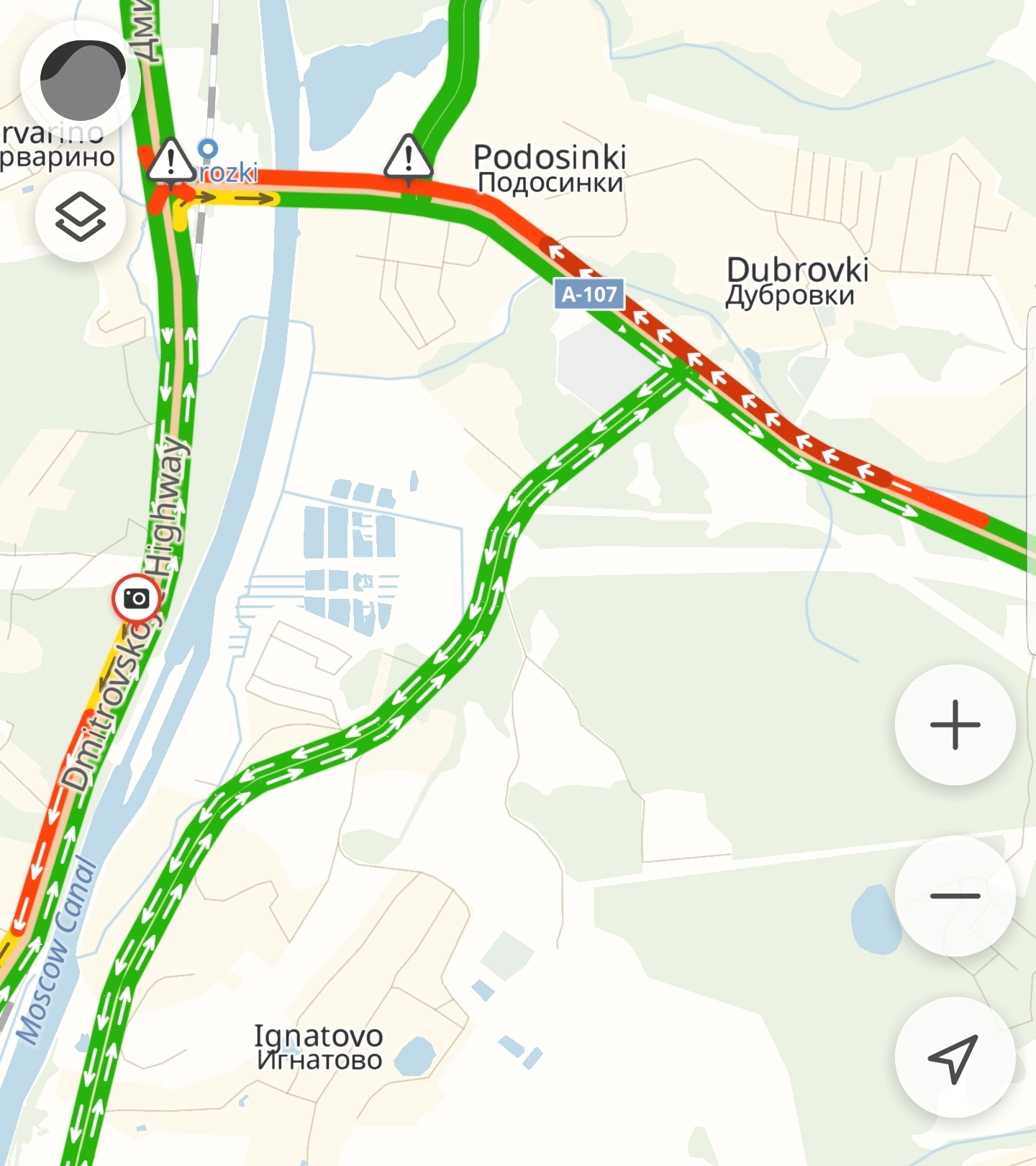Open the road warning near Podosinki

click(x=409, y=158)
